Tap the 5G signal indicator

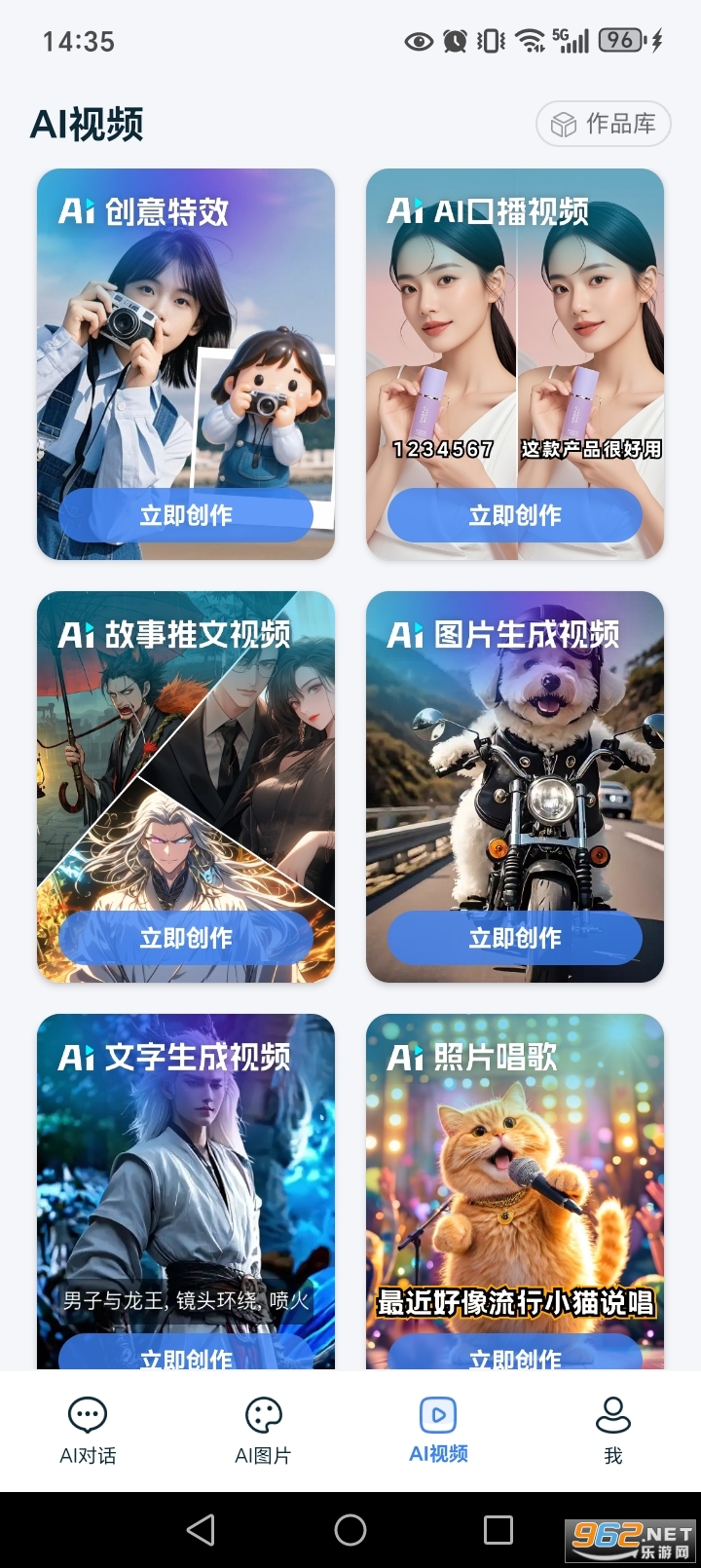[x=573, y=41]
